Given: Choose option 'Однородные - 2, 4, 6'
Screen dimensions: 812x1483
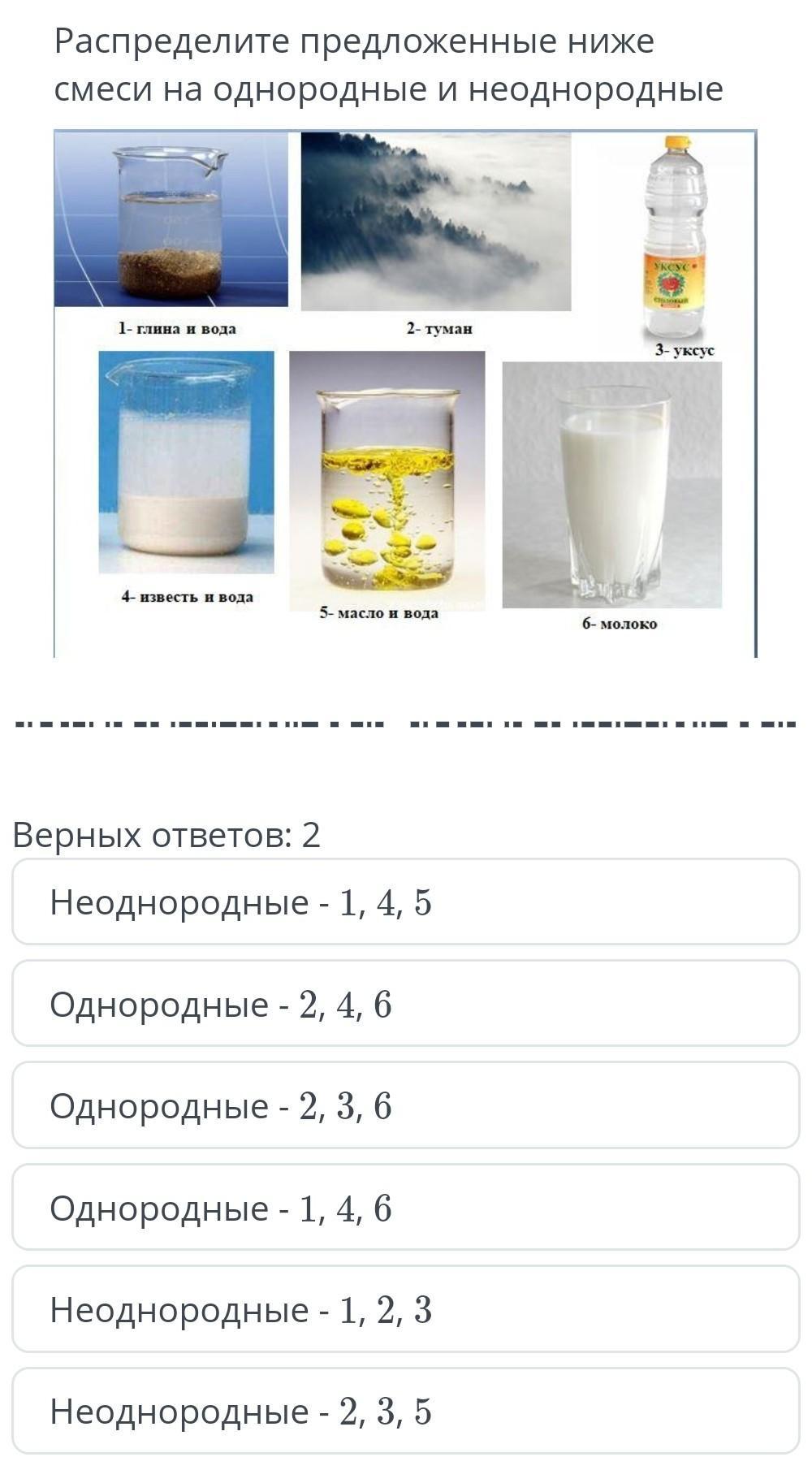Looking at the screenshot, I should point(405,1004).
